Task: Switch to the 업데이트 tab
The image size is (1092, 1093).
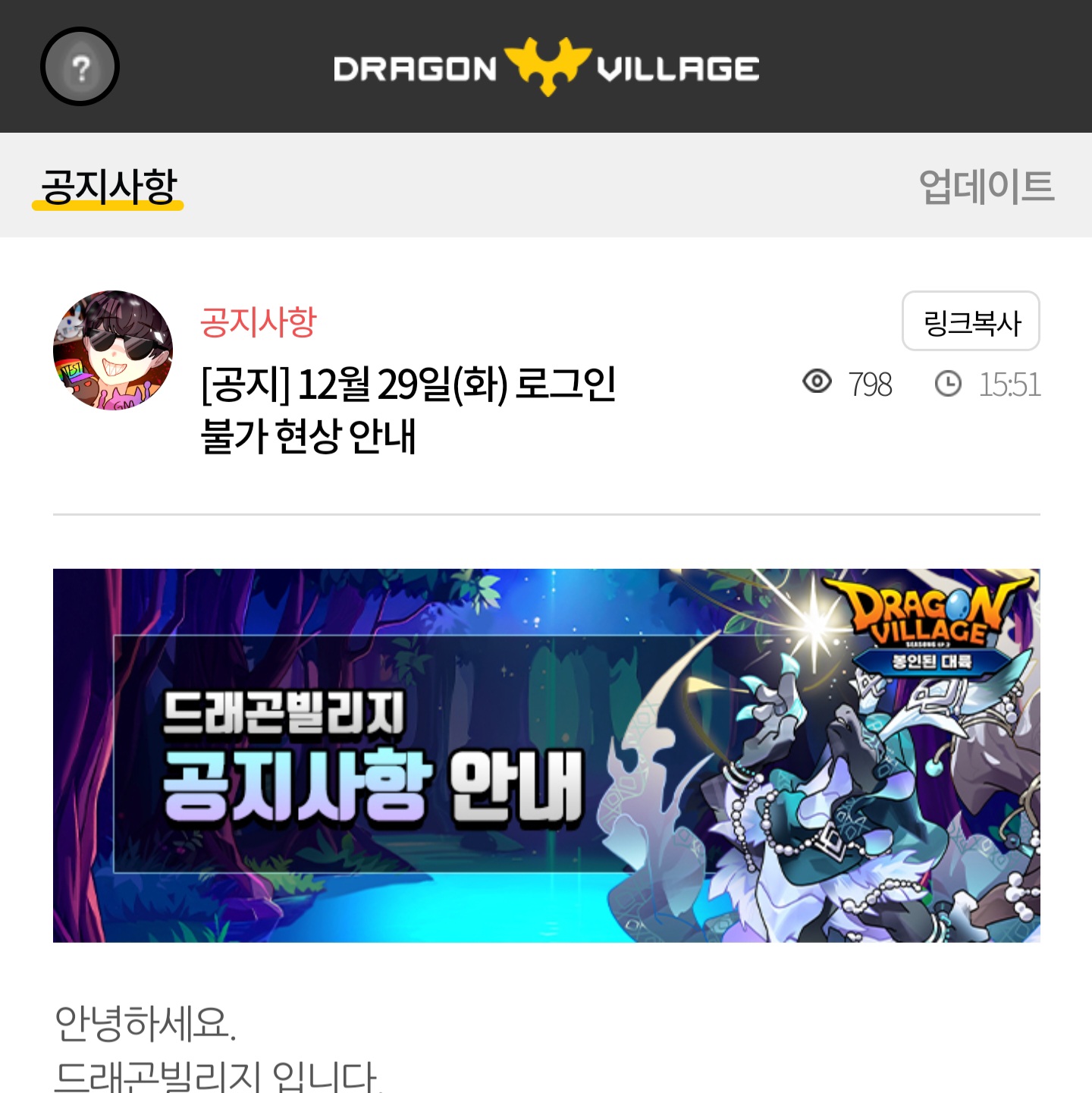Action: [986, 186]
